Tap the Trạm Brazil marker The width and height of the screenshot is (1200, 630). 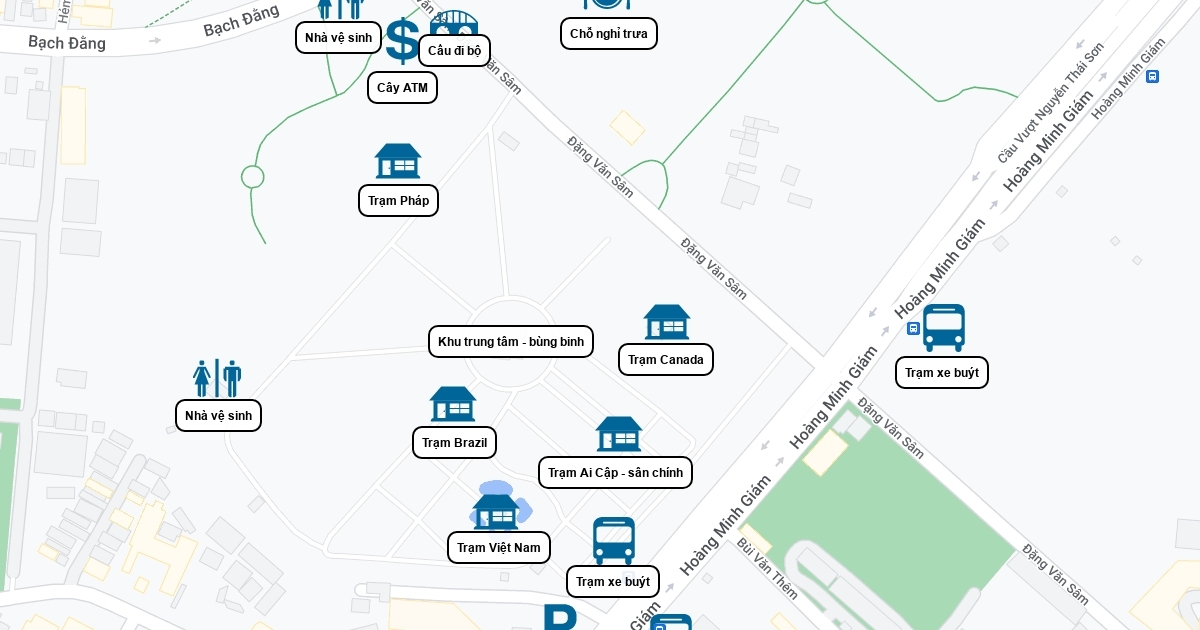[x=453, y=405]
